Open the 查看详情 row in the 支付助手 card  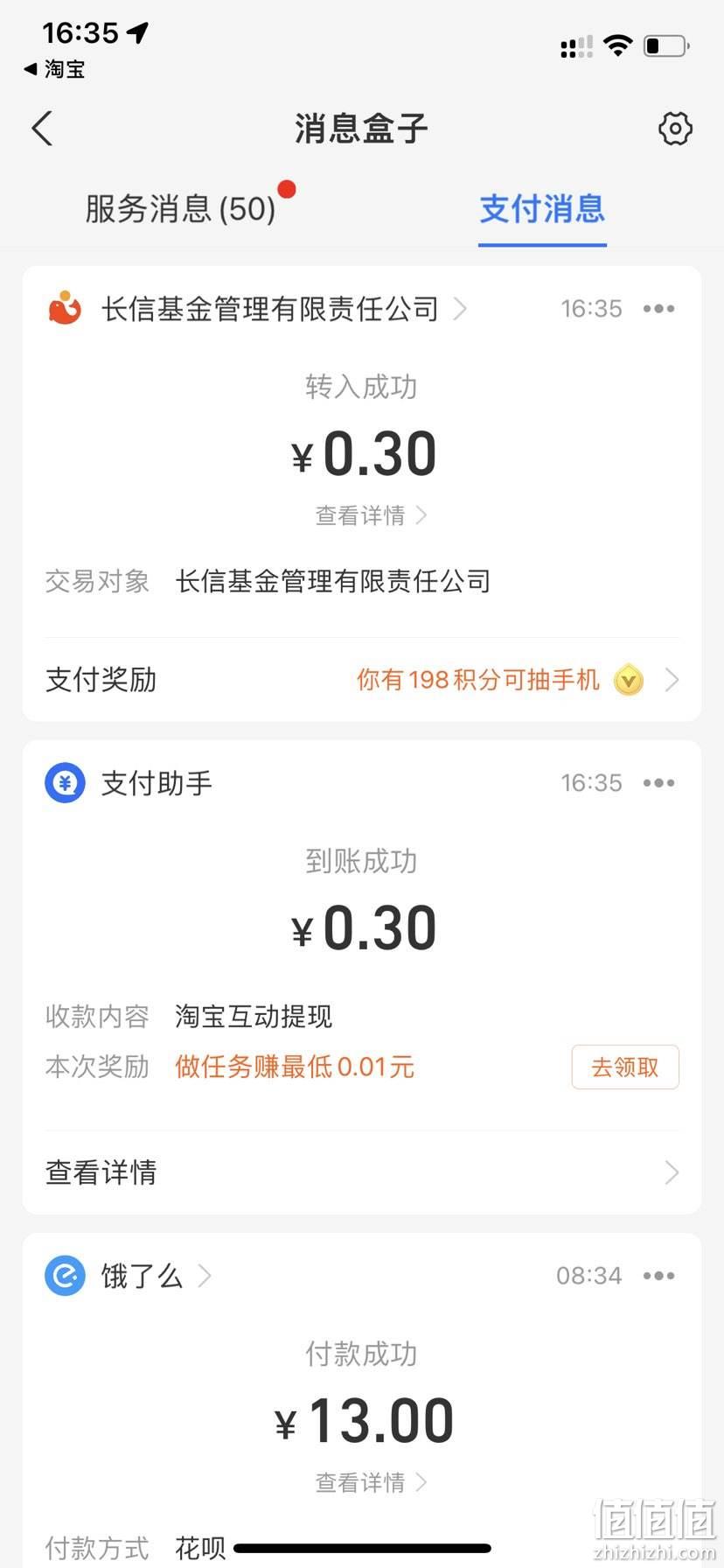click(362, 1172)
